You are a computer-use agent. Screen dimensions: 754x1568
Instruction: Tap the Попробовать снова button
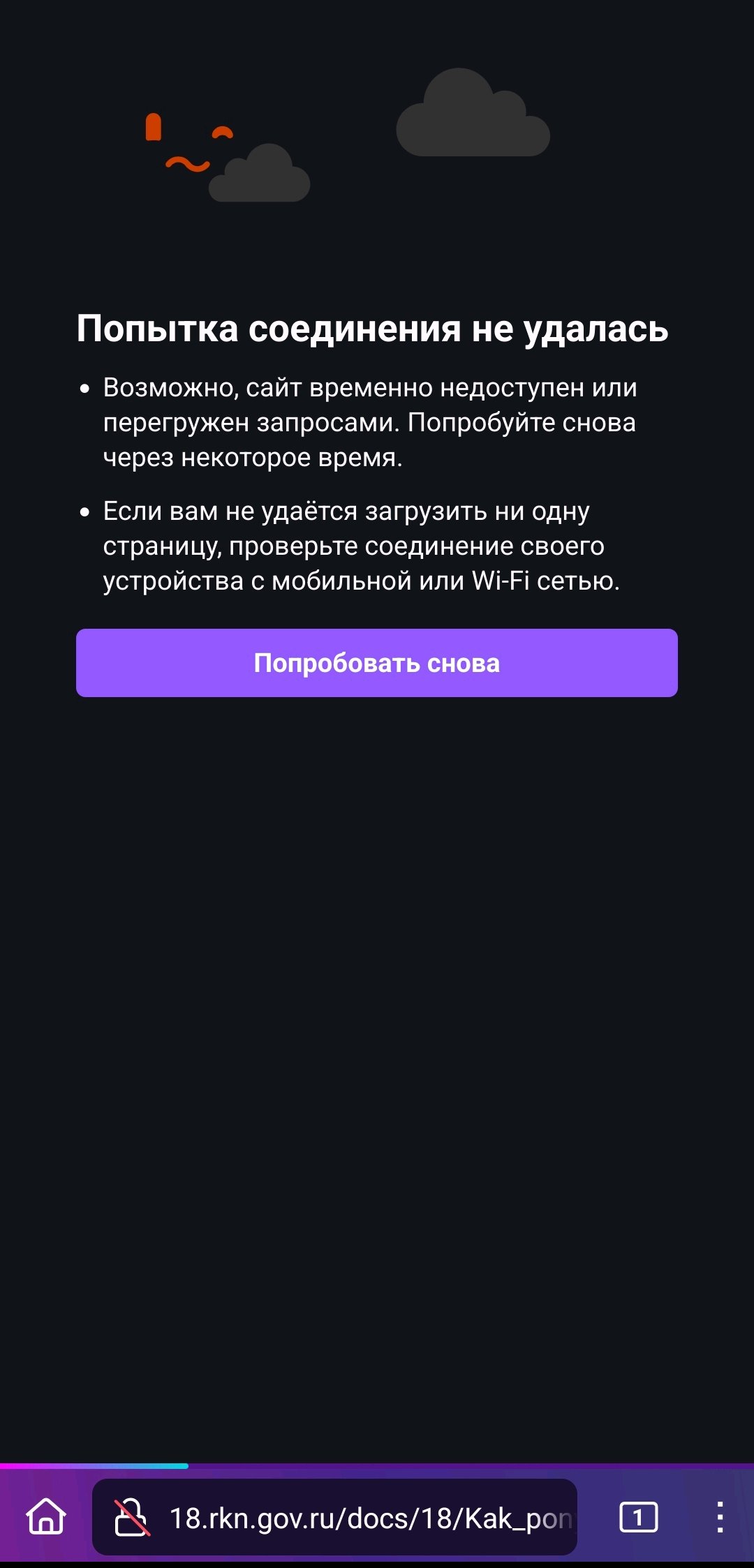[376, 663]
